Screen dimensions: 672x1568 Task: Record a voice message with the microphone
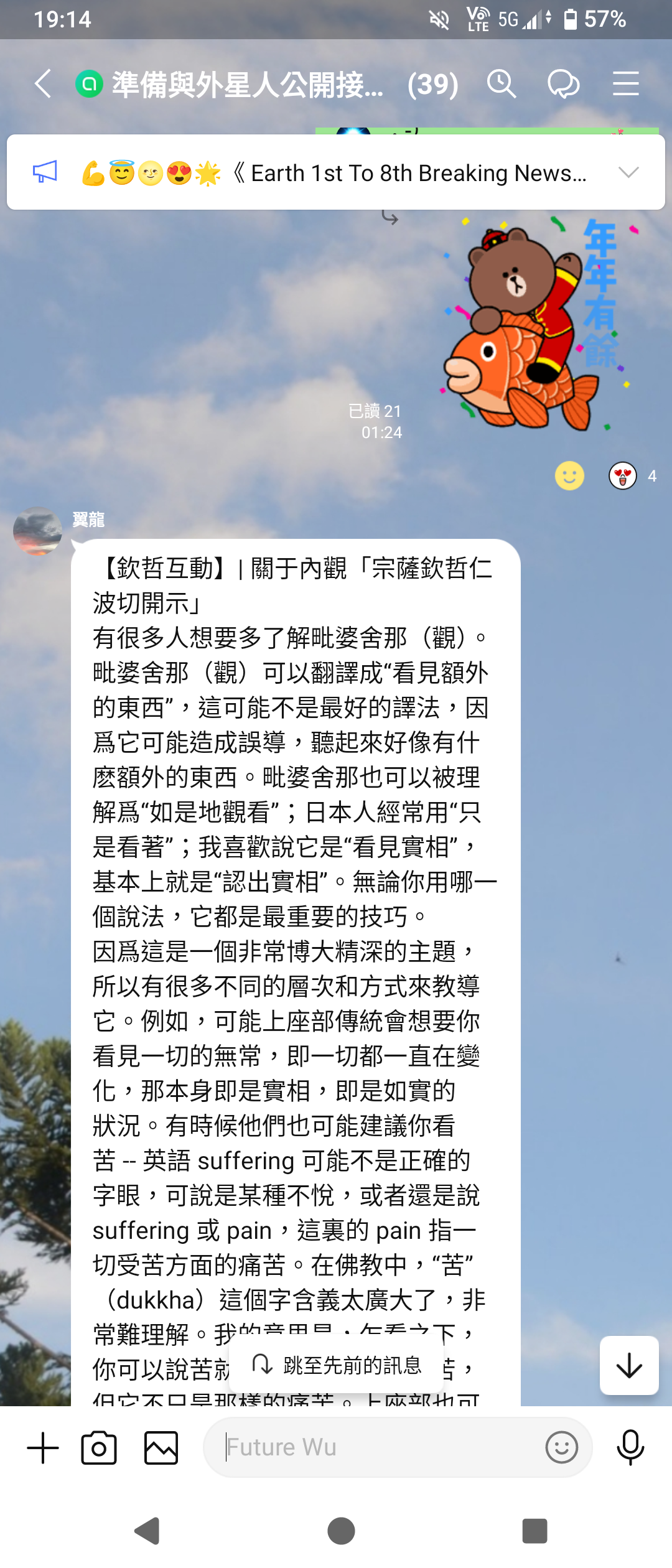[x=630, y=1447]
